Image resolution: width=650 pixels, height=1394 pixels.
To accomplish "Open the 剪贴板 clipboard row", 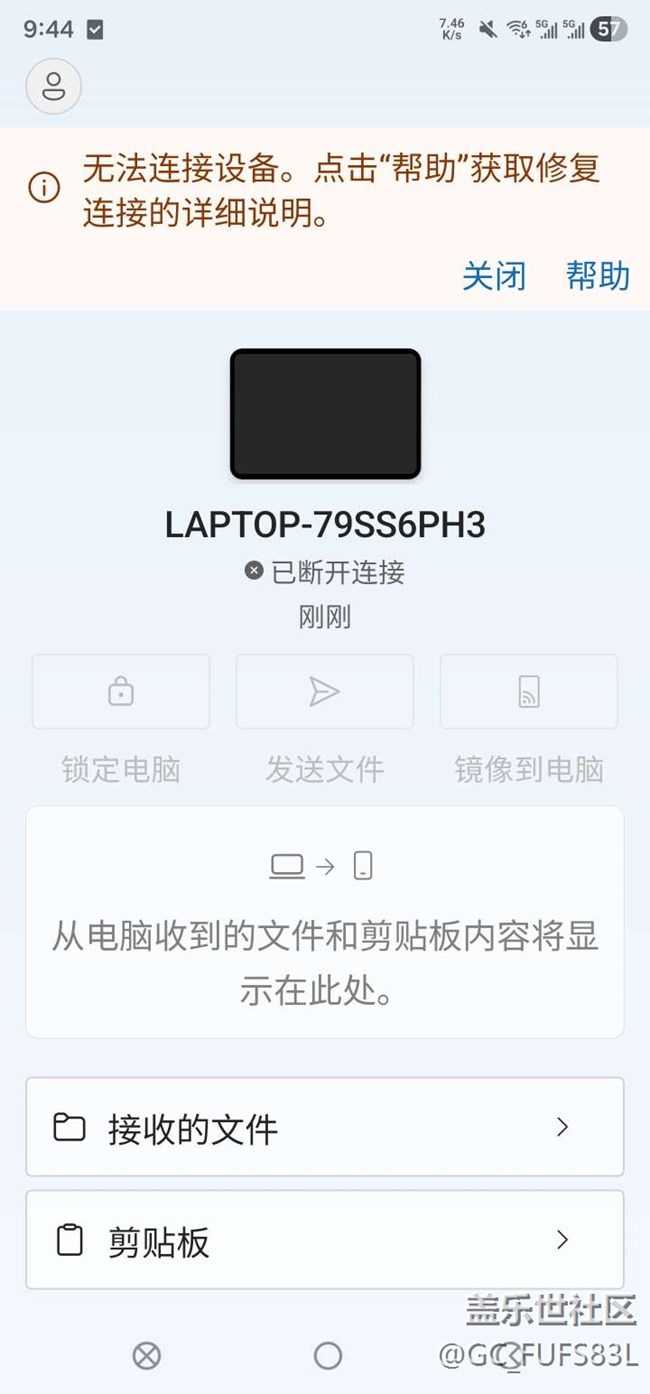I will pos(324,1240).
